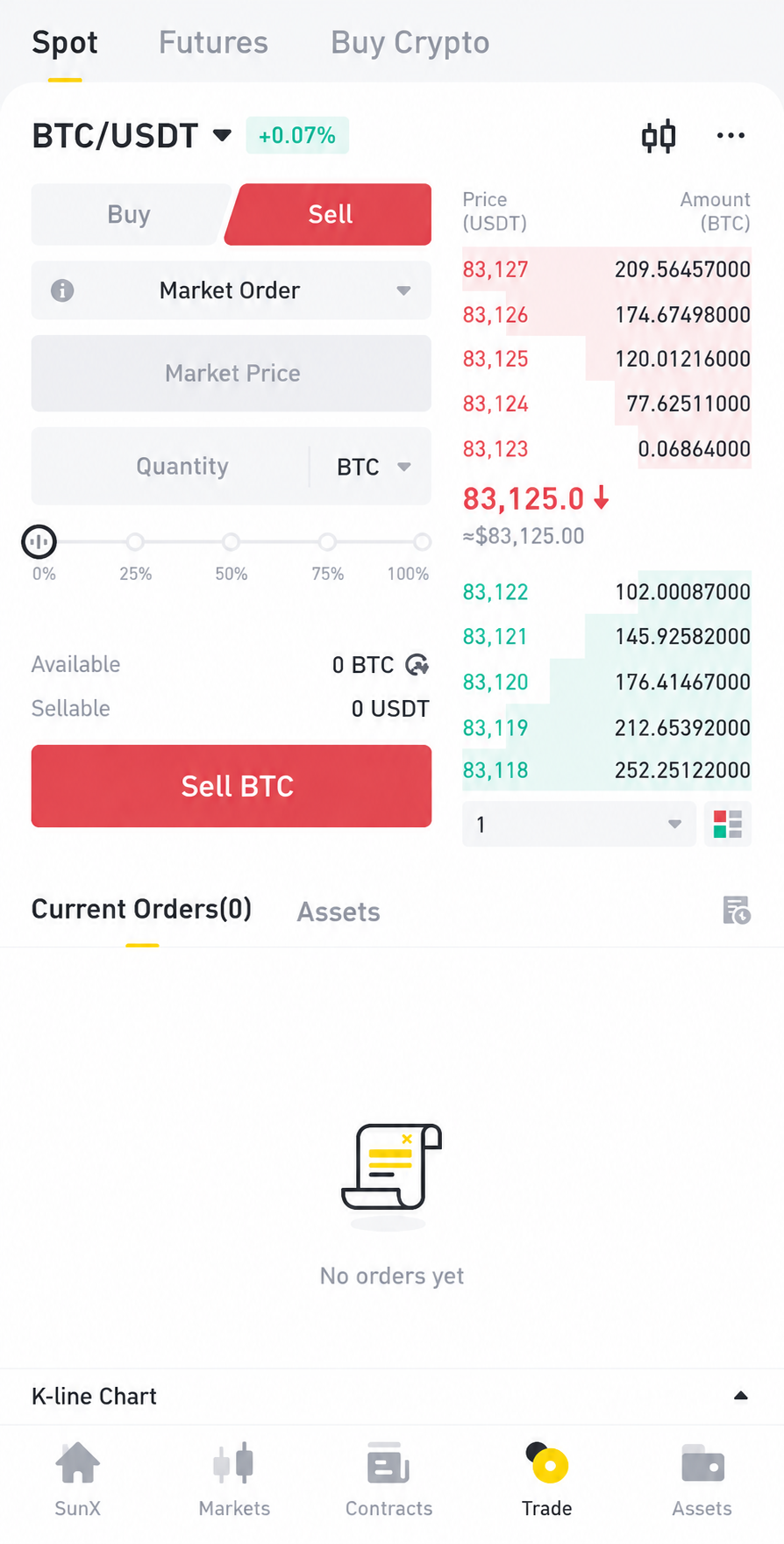
Task: Open the BTC/USDT pair selector
Action: pos(132,136)
